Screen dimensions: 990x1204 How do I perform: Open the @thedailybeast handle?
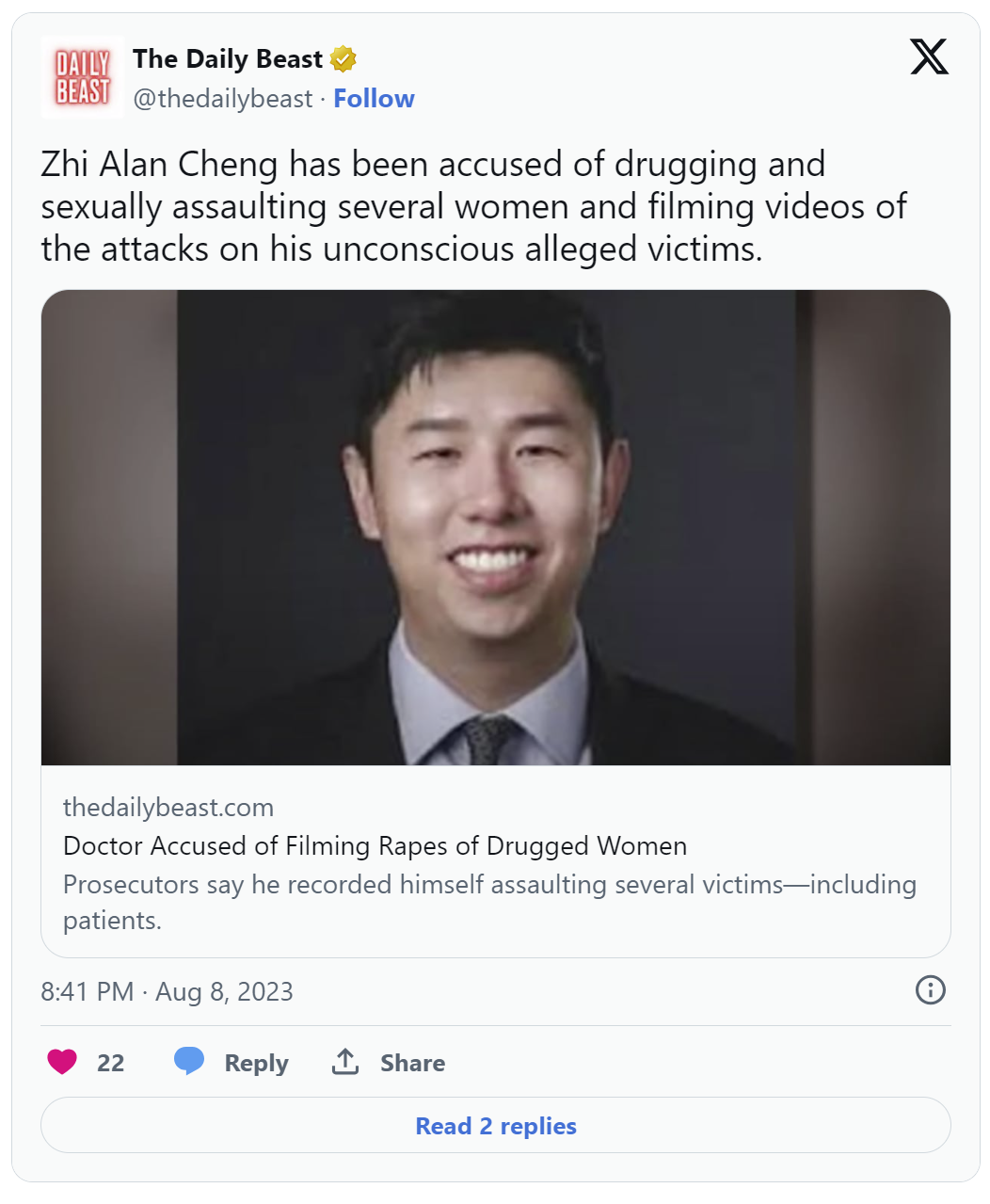coord(222,99)
